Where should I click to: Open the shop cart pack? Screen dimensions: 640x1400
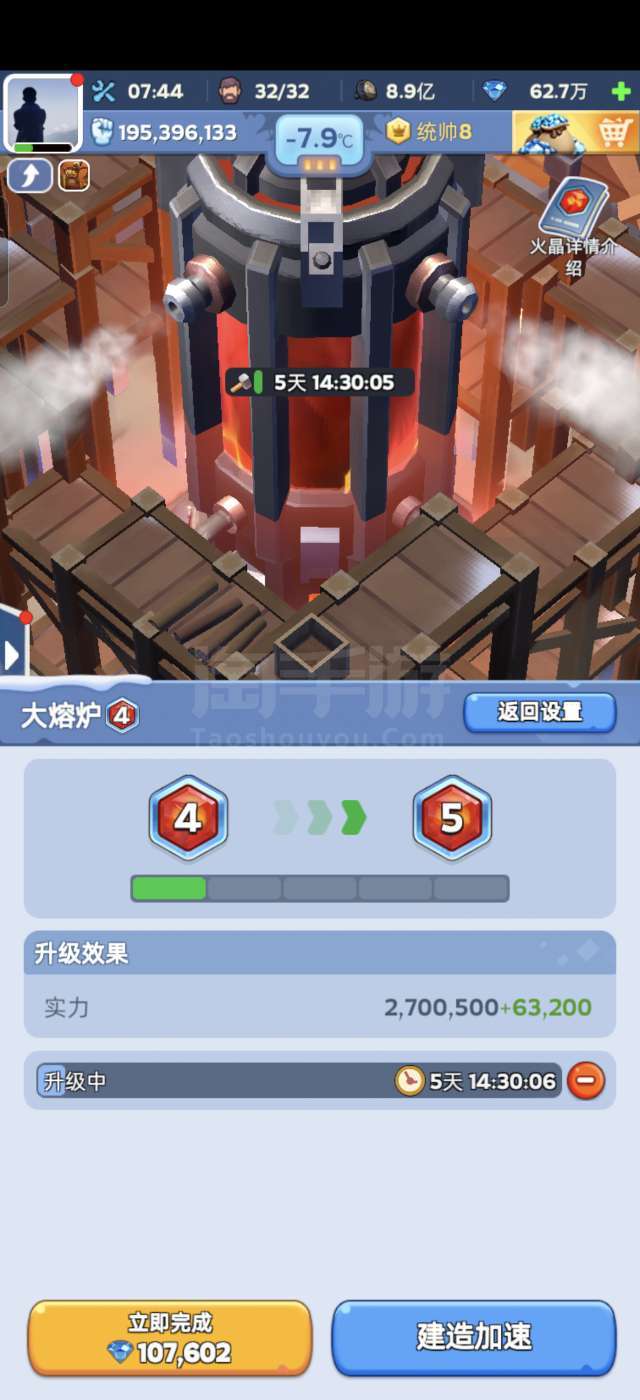click(575, 132)
